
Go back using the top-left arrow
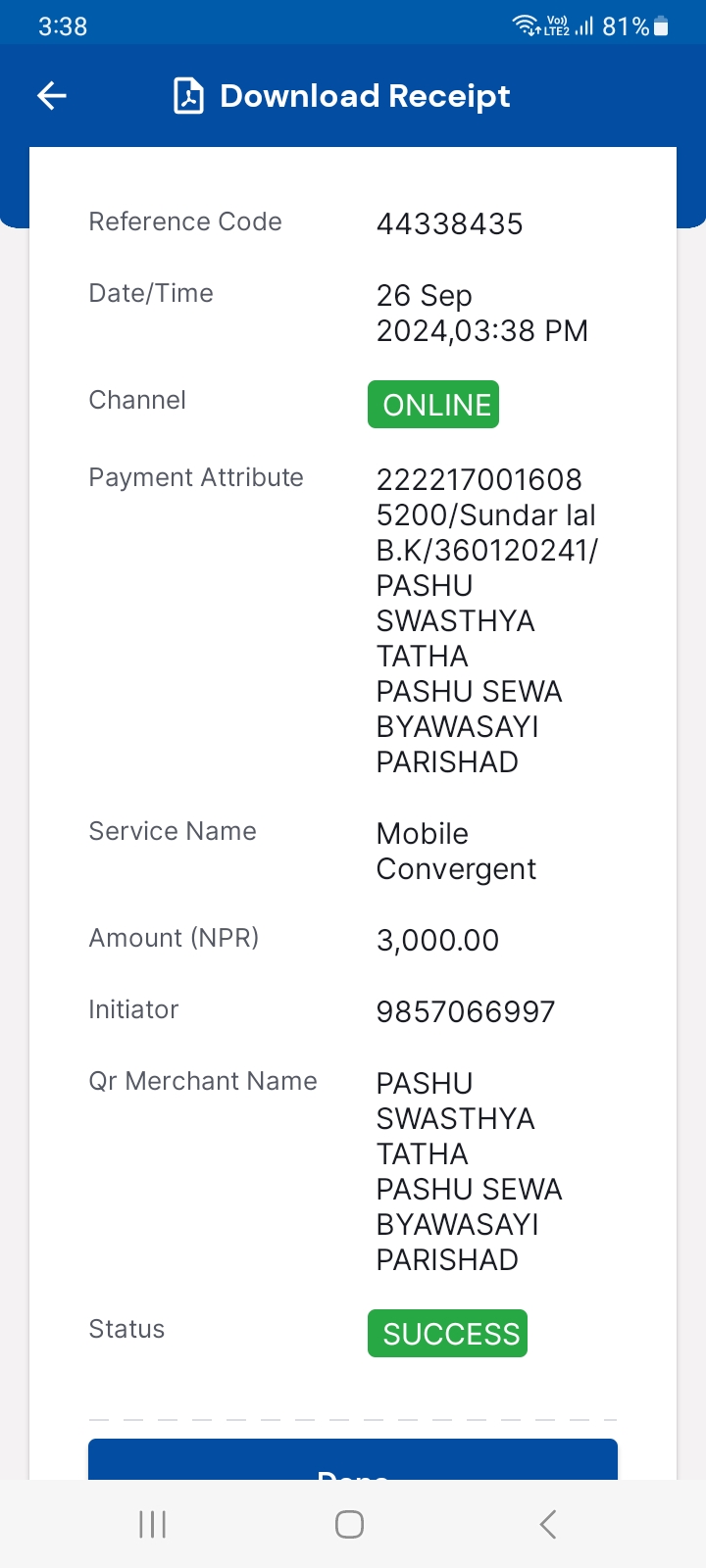[52, 95]
